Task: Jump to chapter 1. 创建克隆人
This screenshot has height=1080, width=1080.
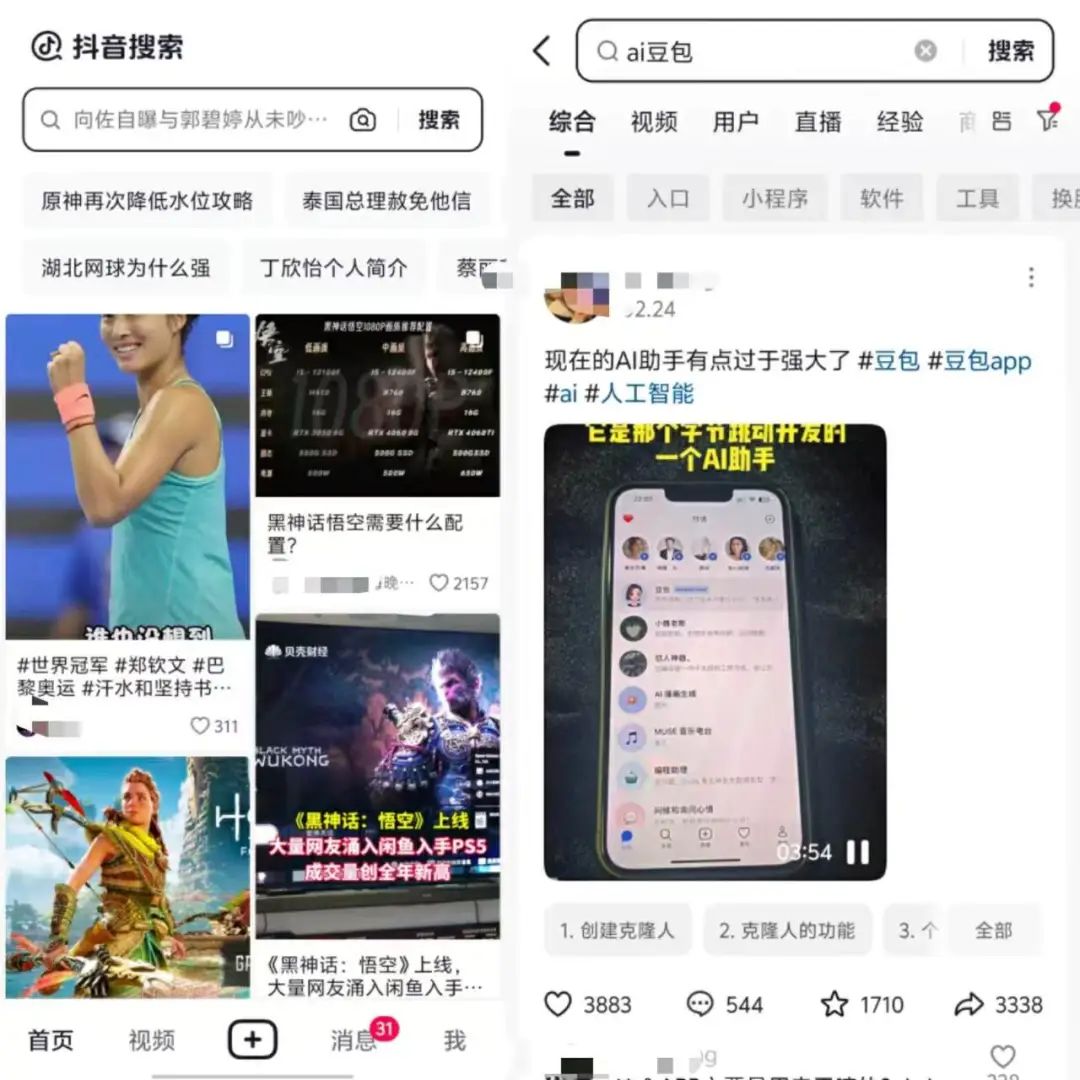Action: click(617, 930)
